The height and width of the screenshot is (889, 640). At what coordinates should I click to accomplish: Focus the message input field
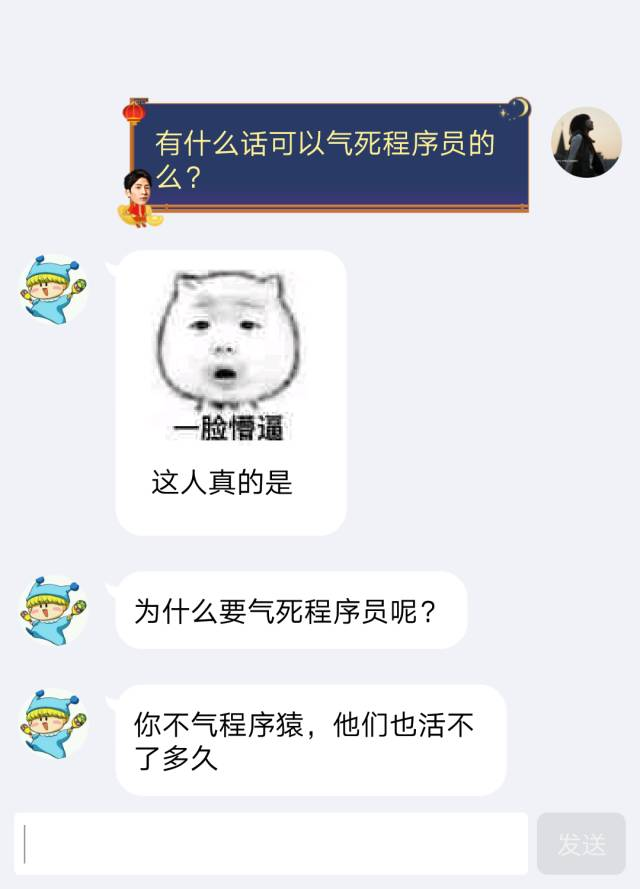[x=270, y=843]
